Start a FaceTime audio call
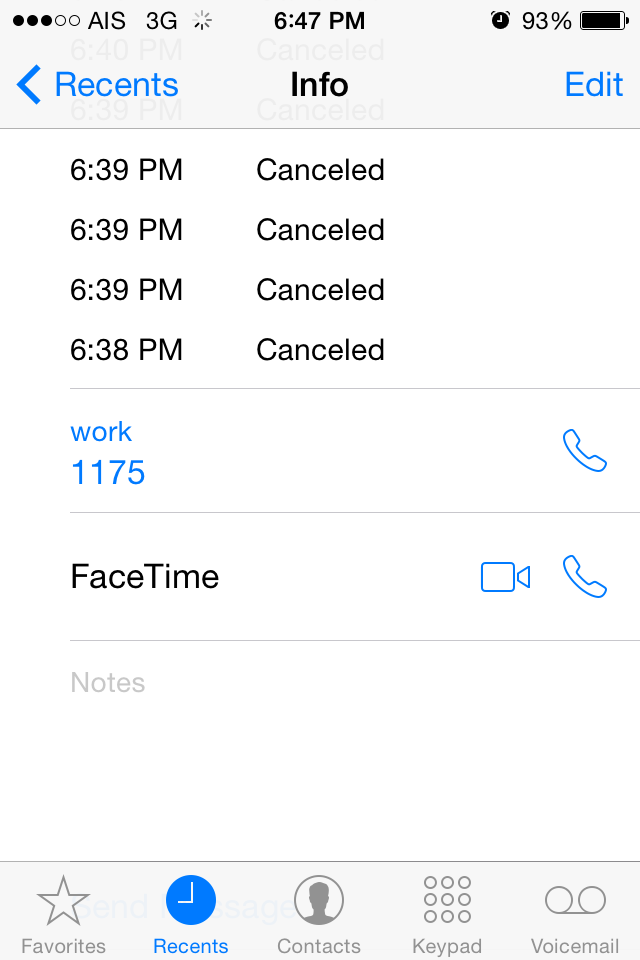Screen dimensions: 640x960 click(585, 577)
